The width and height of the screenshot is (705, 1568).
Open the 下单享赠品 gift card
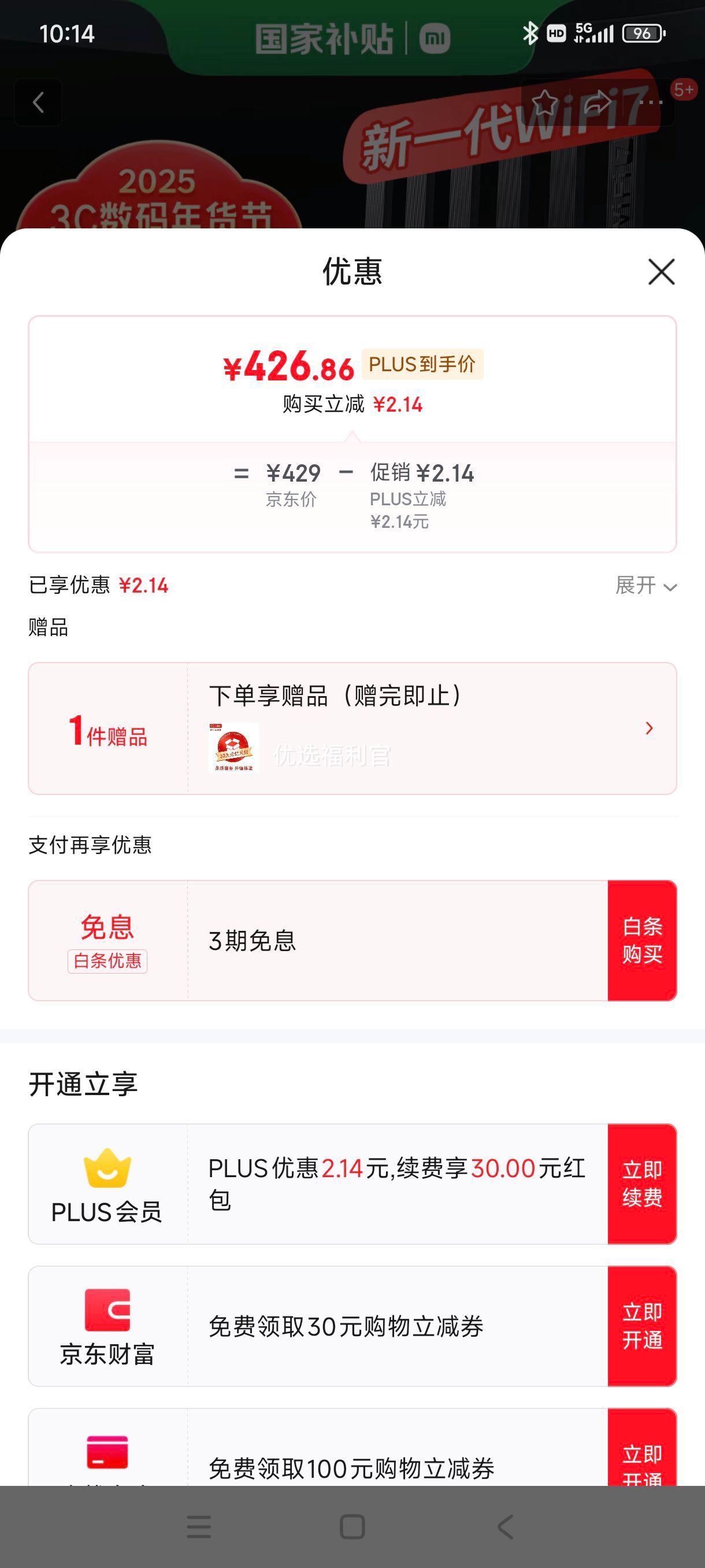pyautogui.click(x=352, y=728)
